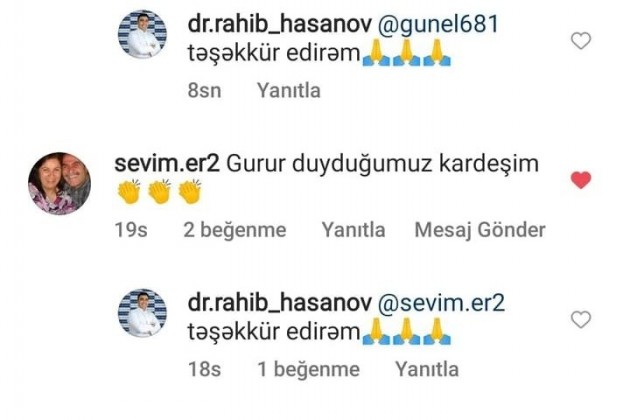Viewport: 630px width, 420px height.
Task: Like the reply mentioning @sevim.er2
Action: (x=580, y=320)
